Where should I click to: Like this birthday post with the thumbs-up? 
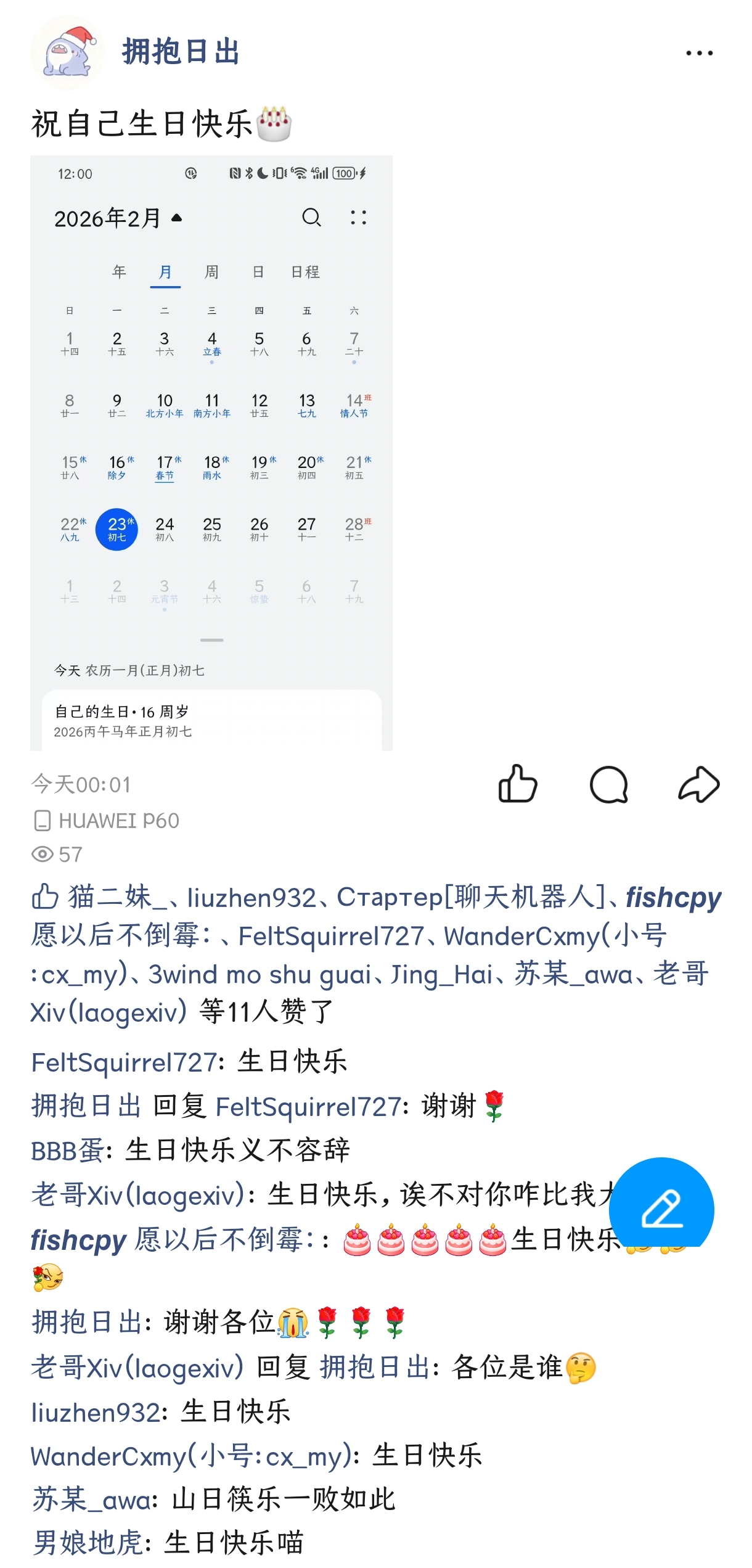pyautogui.click(x=517, y=784)
